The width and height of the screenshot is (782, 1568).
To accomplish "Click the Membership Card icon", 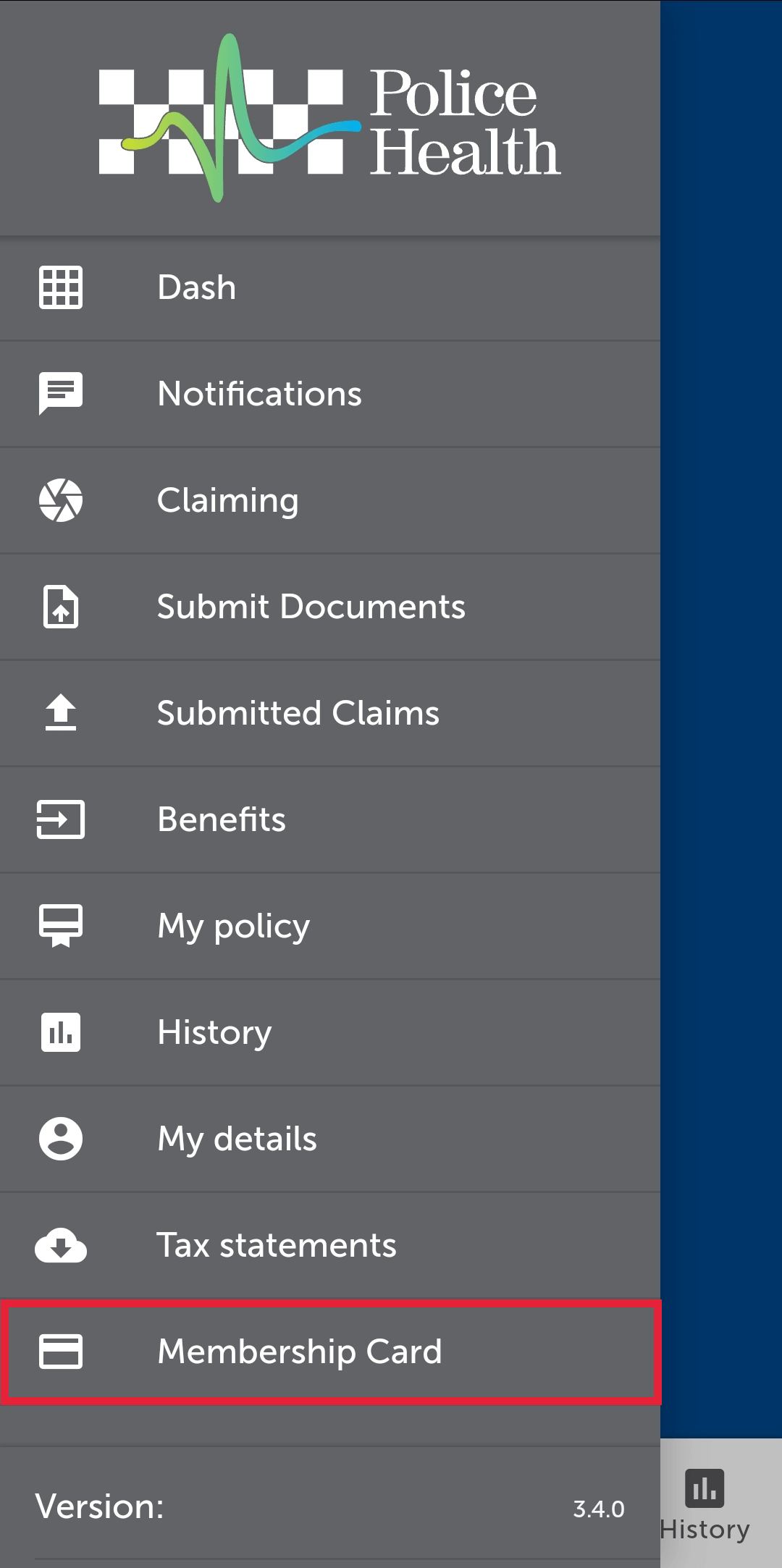I will pos(62,1351).
